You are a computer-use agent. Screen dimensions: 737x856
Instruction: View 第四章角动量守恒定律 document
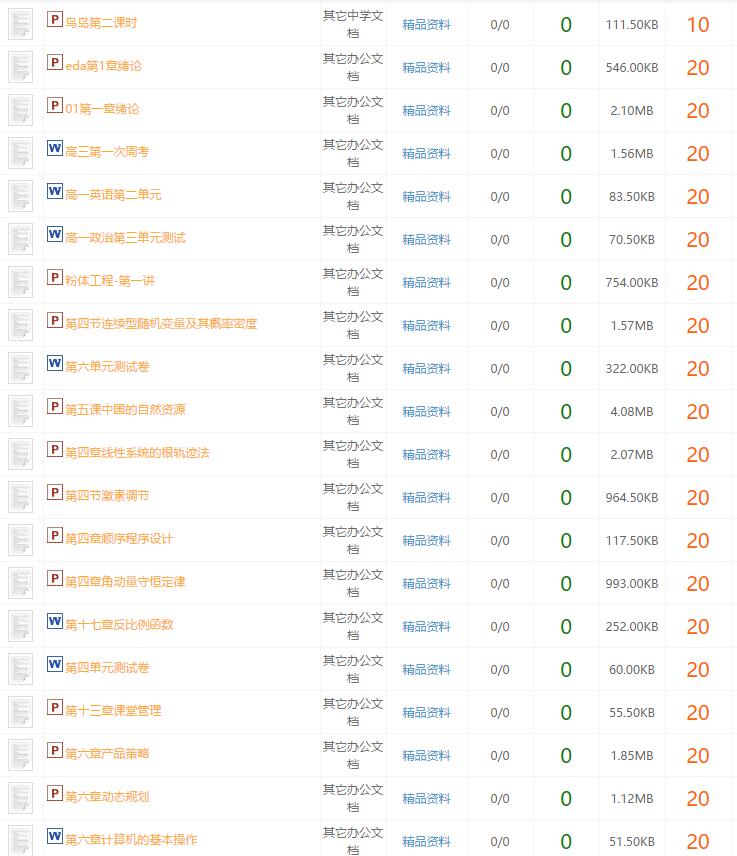point(125,582)
